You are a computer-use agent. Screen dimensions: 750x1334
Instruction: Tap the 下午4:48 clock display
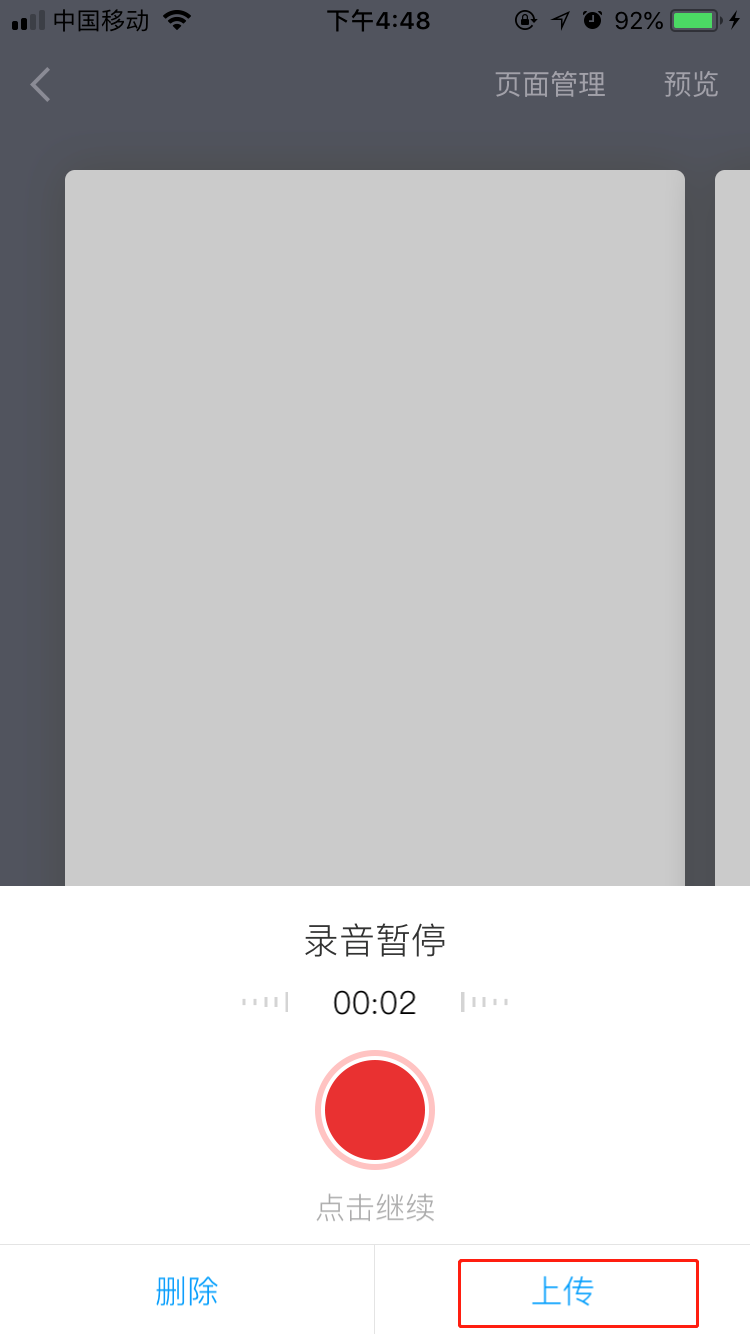[374, 20]
